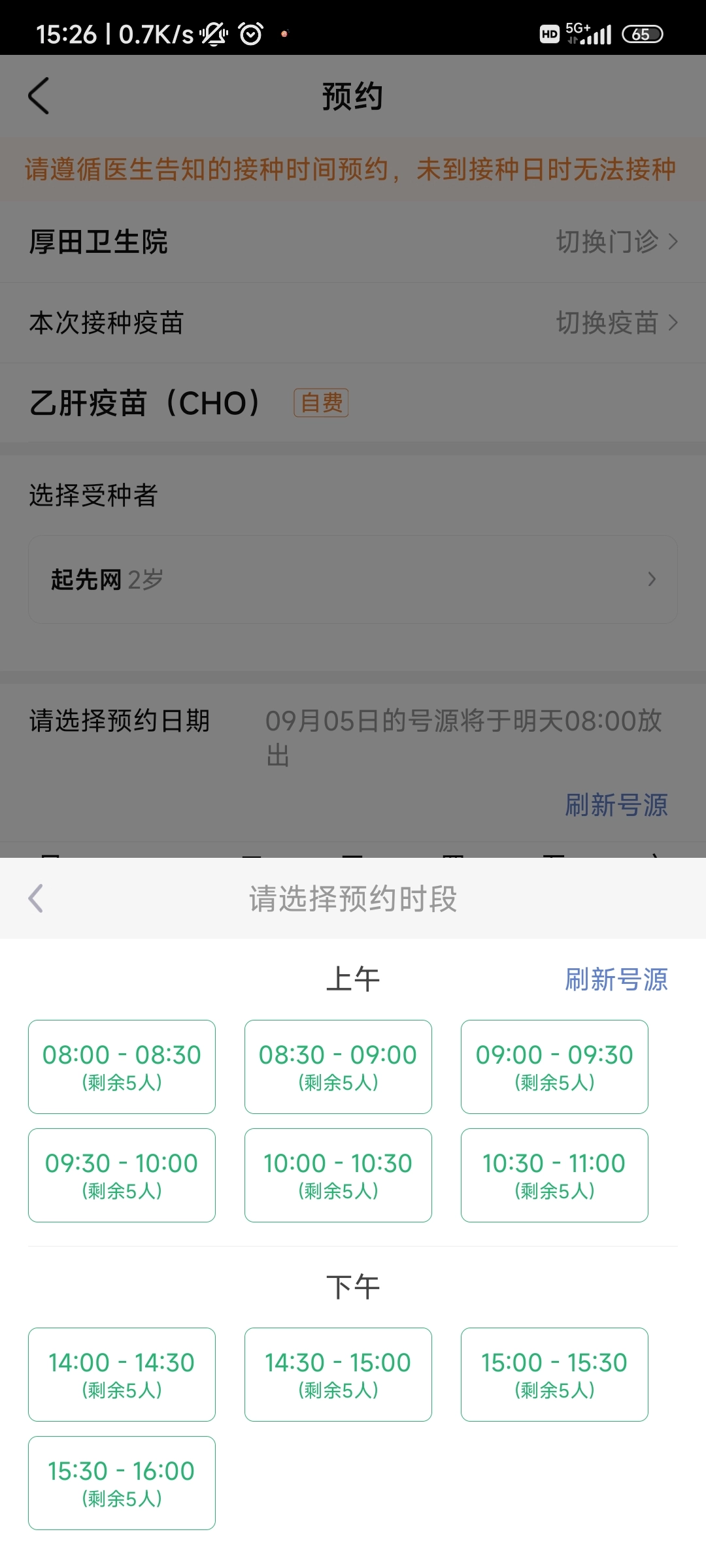Tap 切换门诊 to change clinic
Image resolution: width=706 pixels, height=1568 pixels.
tap(616, 242)
